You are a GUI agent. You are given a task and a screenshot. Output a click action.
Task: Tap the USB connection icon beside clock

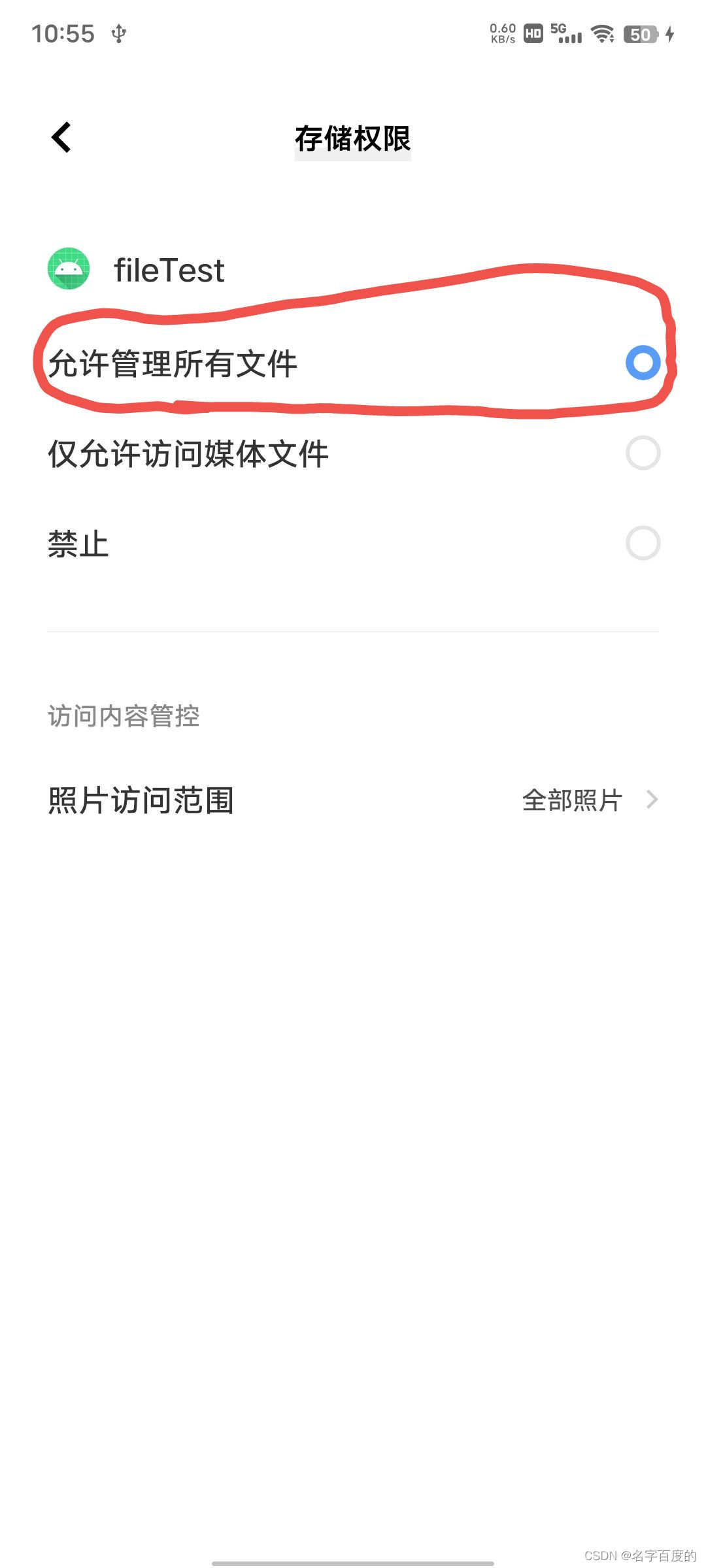pyautogui.click(x=118, y=33)
